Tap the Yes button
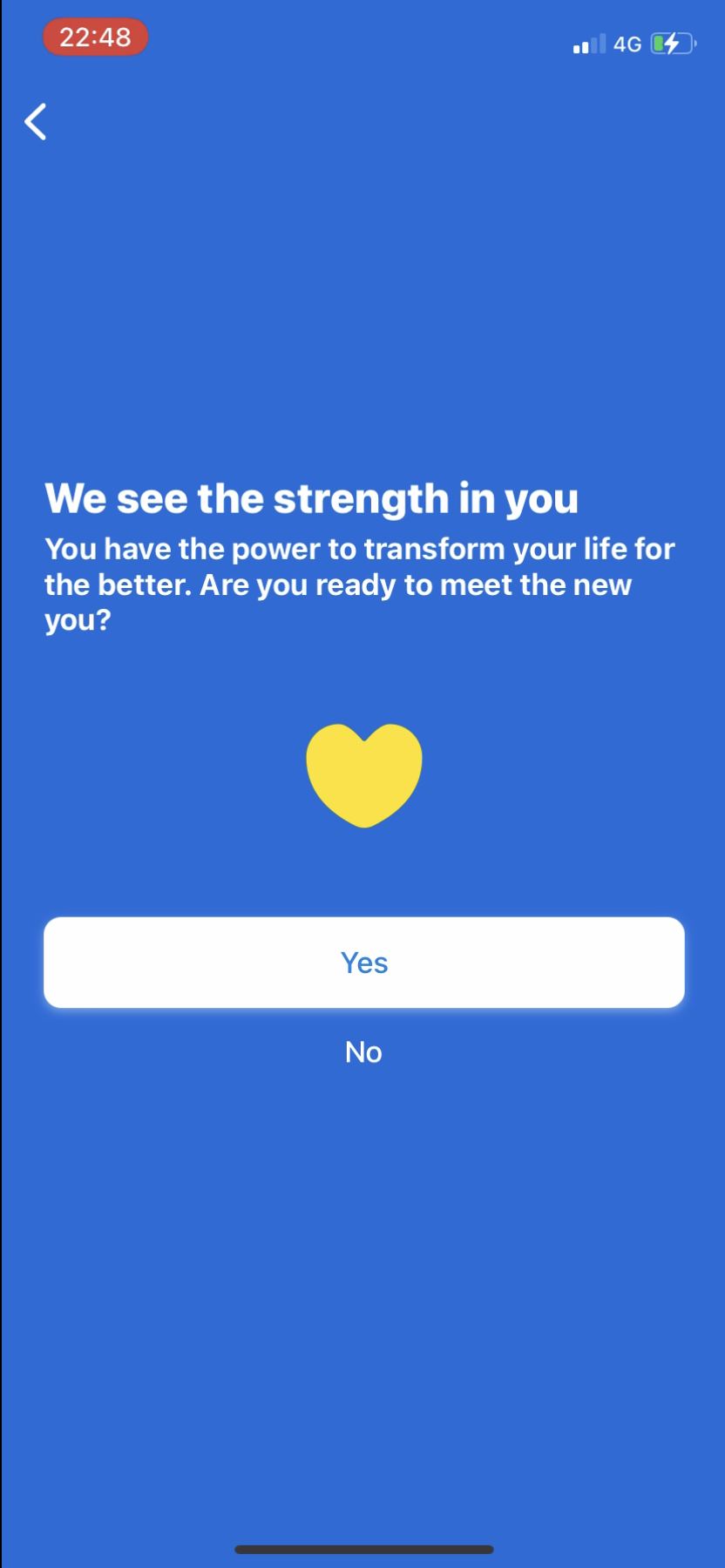 tap(363, 962)
